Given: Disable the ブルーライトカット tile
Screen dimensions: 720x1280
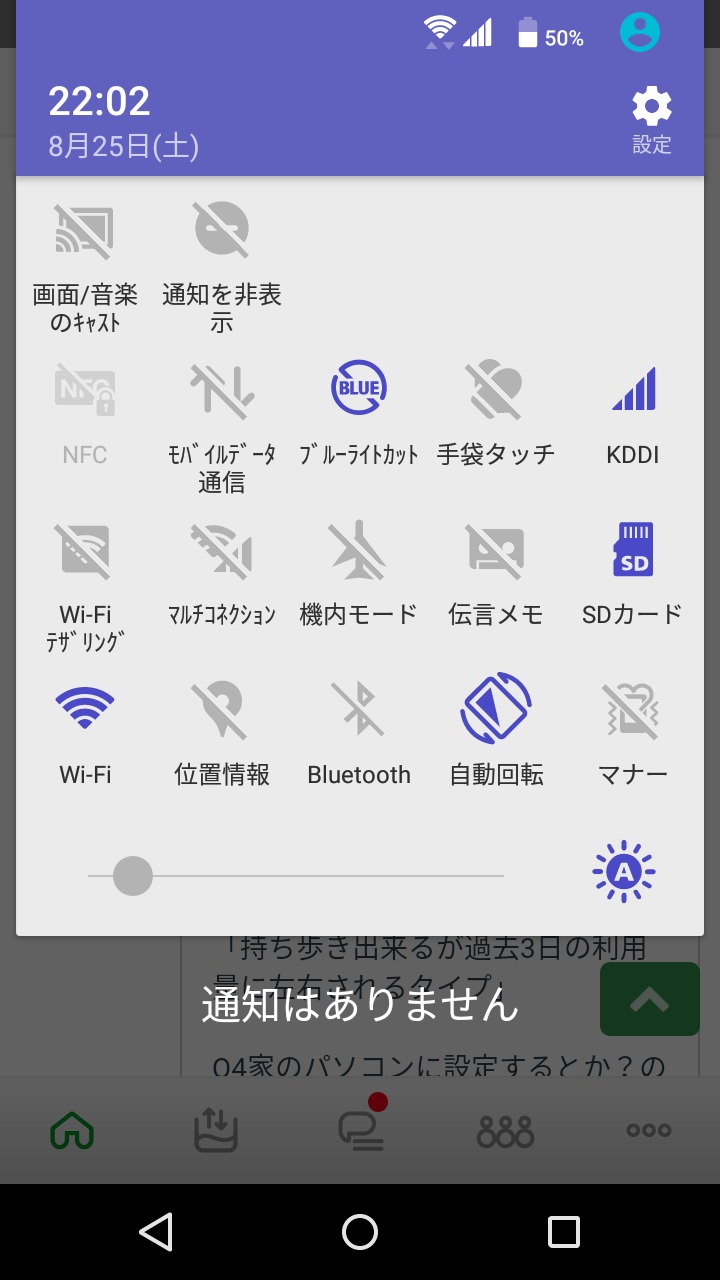Looking at the screenshot, I should click(x=358, y=390).
